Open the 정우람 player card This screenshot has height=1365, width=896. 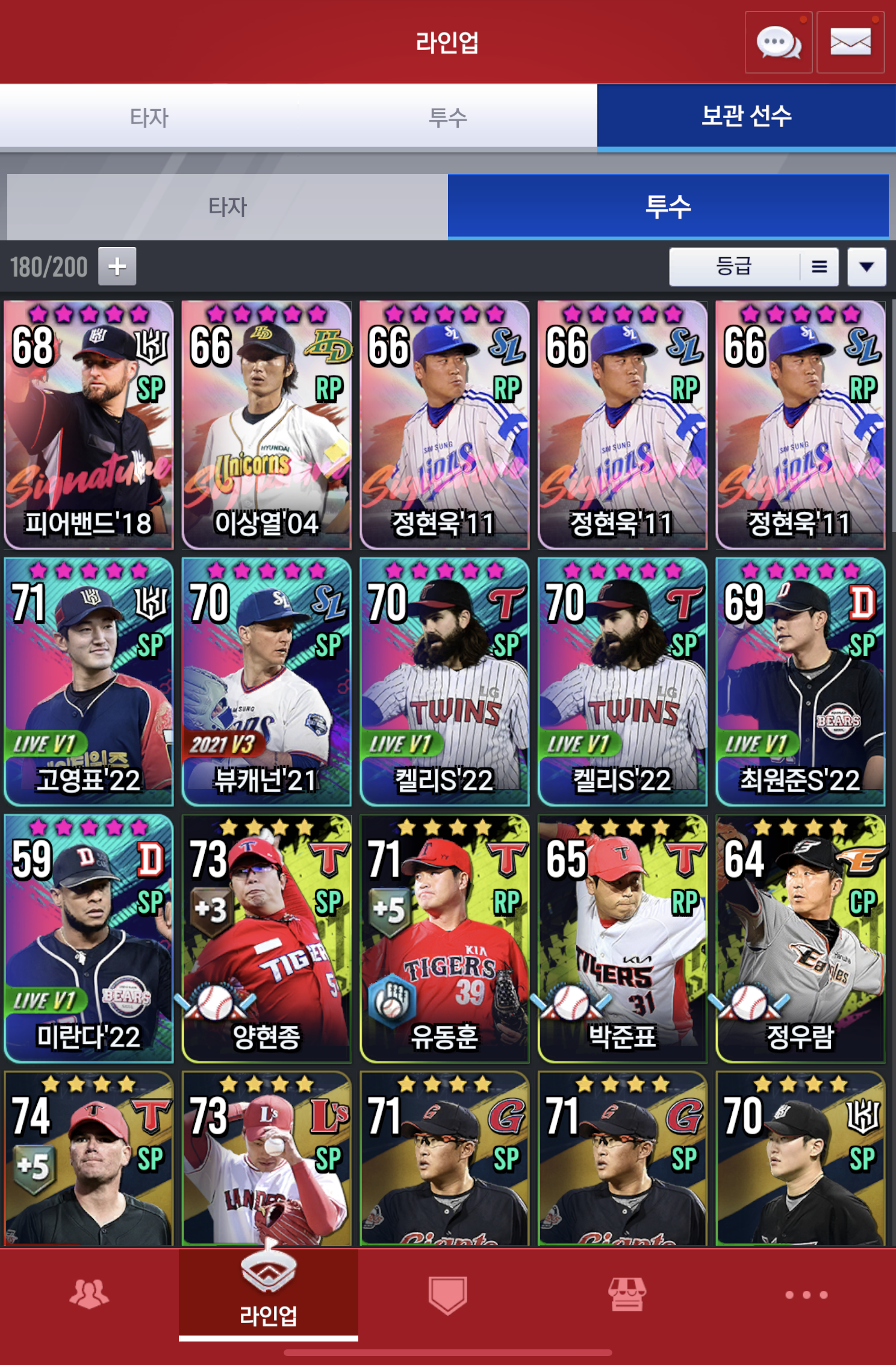click(x=800, y=939)
